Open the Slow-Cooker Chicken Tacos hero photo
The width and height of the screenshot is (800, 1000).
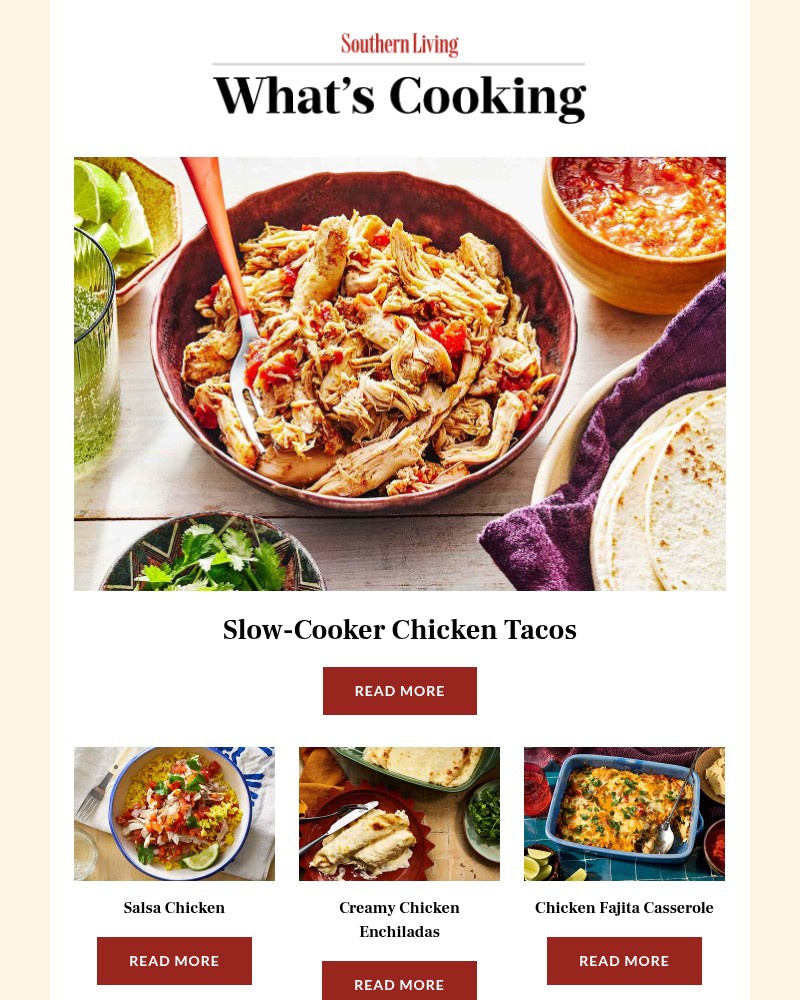point(400,372)
